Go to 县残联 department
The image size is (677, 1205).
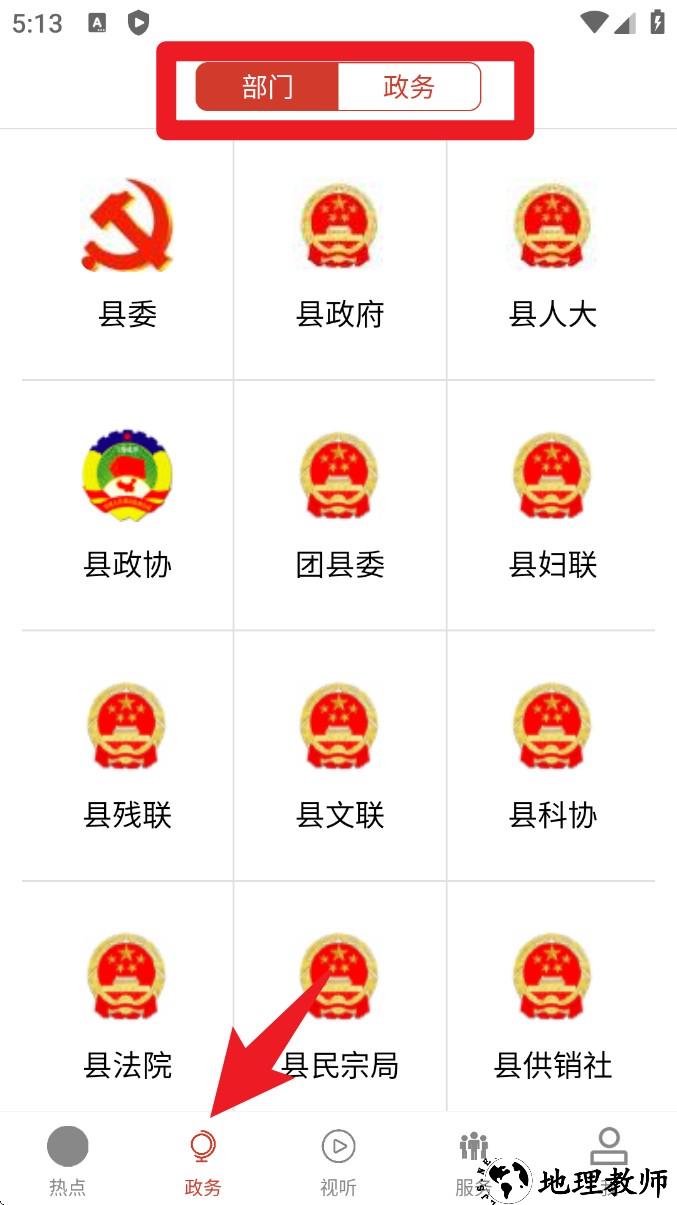point(127,755)
